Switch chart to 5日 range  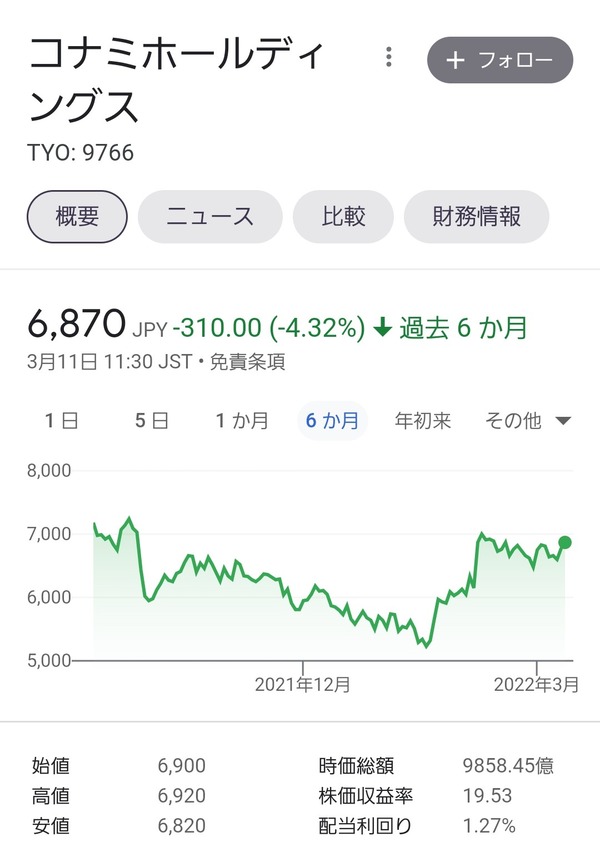click(152, 421)
